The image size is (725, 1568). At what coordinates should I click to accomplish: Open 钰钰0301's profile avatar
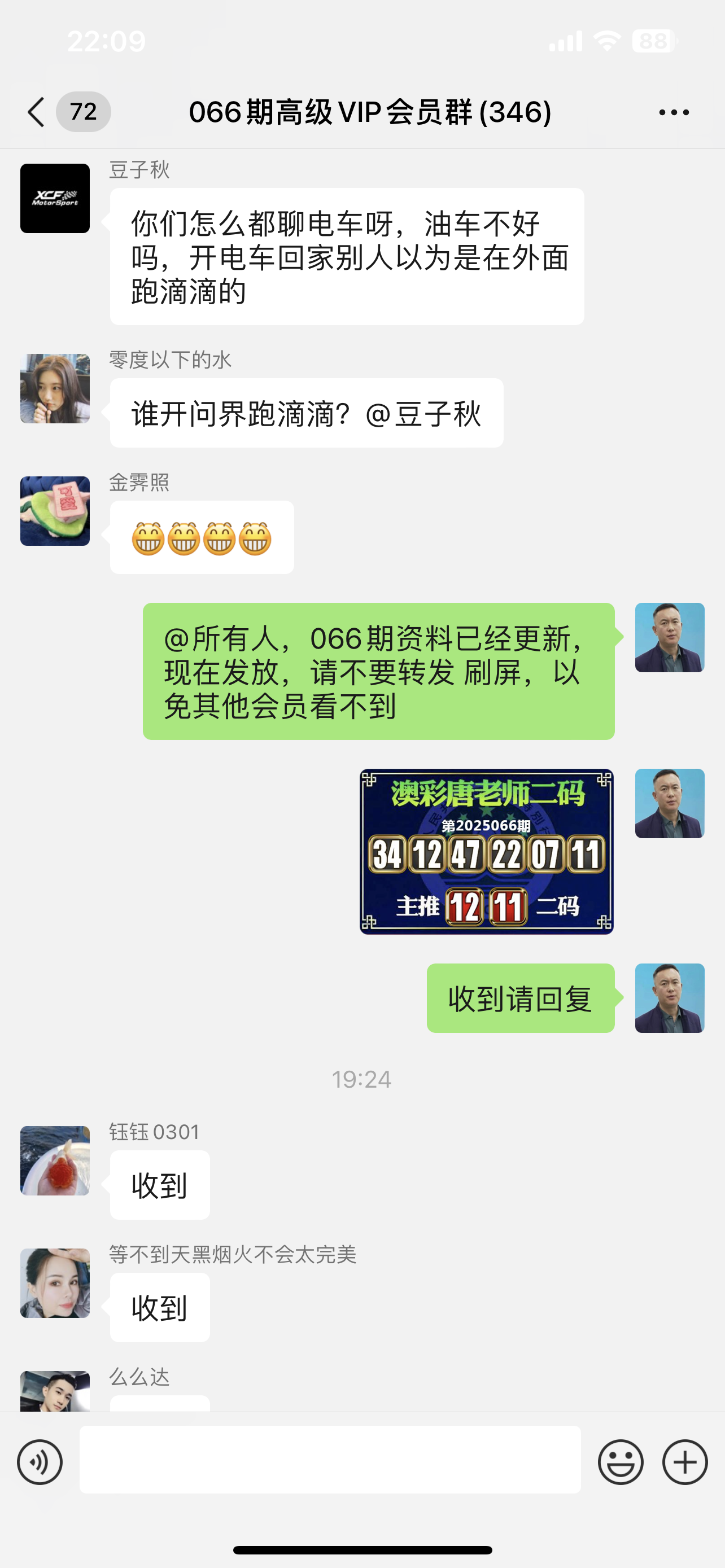point(55,1160)
